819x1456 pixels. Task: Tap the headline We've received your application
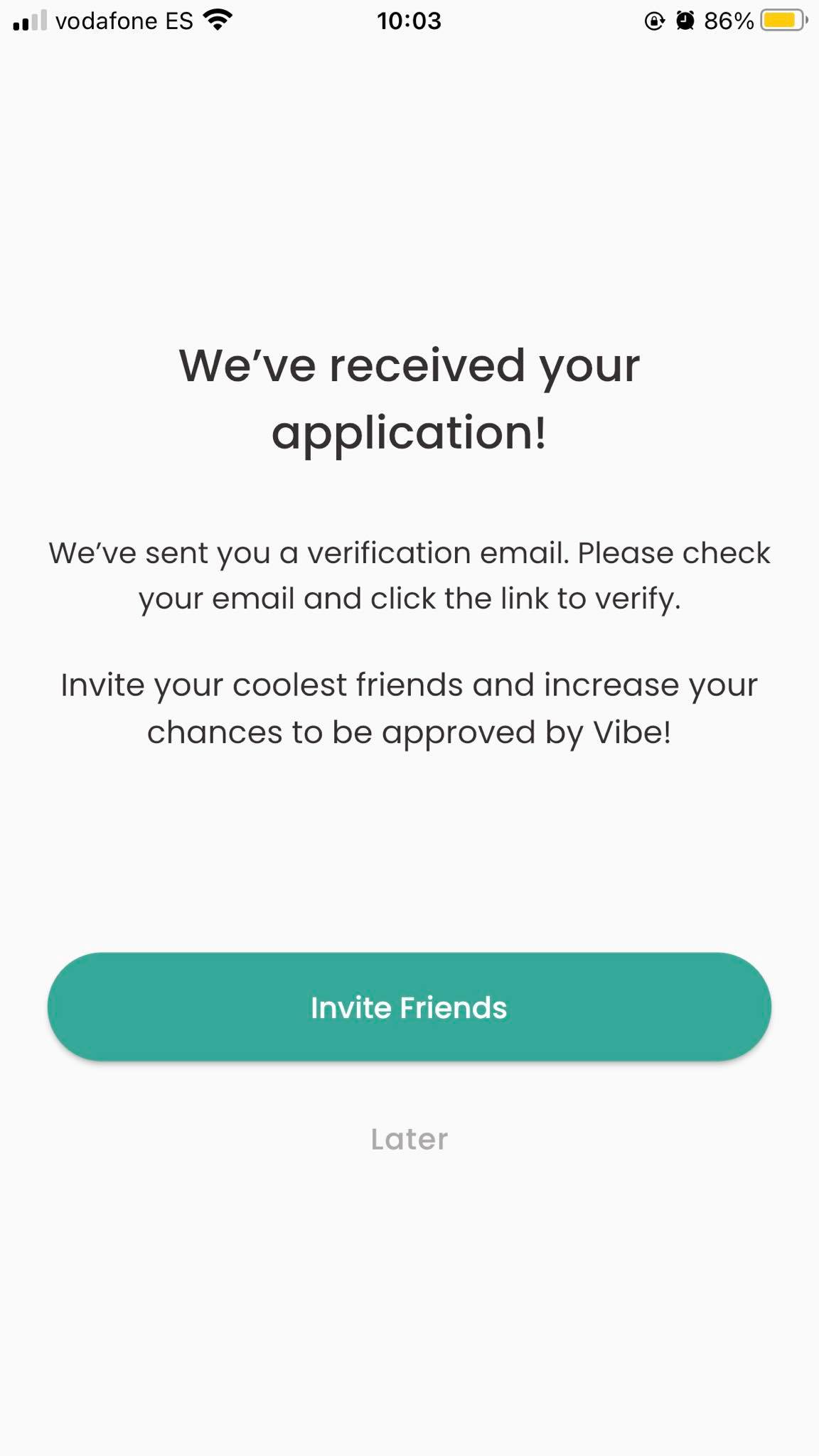[409, 398]
